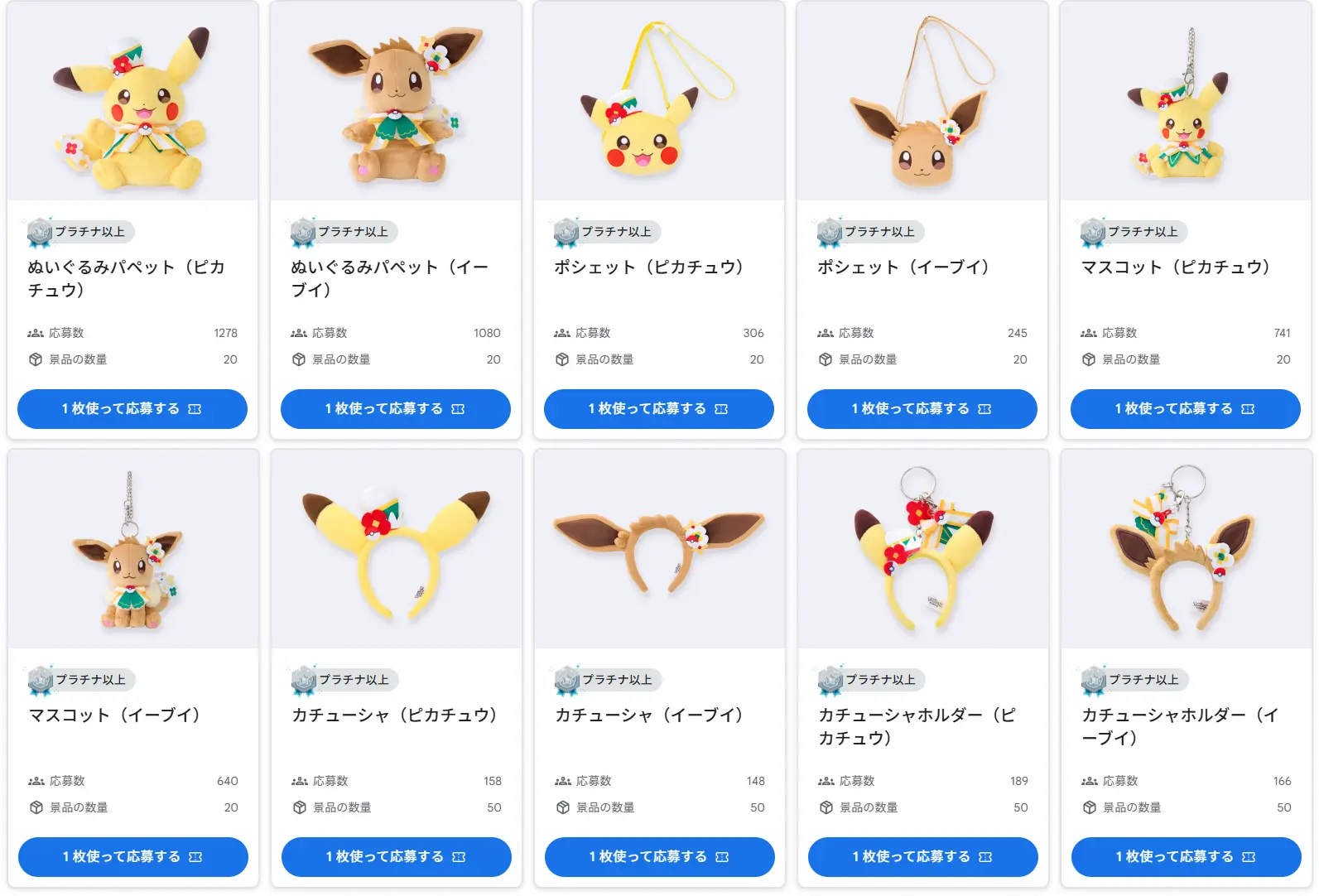Apply with 1 ticket for カチューシャ（イーブイ）
This screenshot has height=896, width=1319.
tap(660, 857)
